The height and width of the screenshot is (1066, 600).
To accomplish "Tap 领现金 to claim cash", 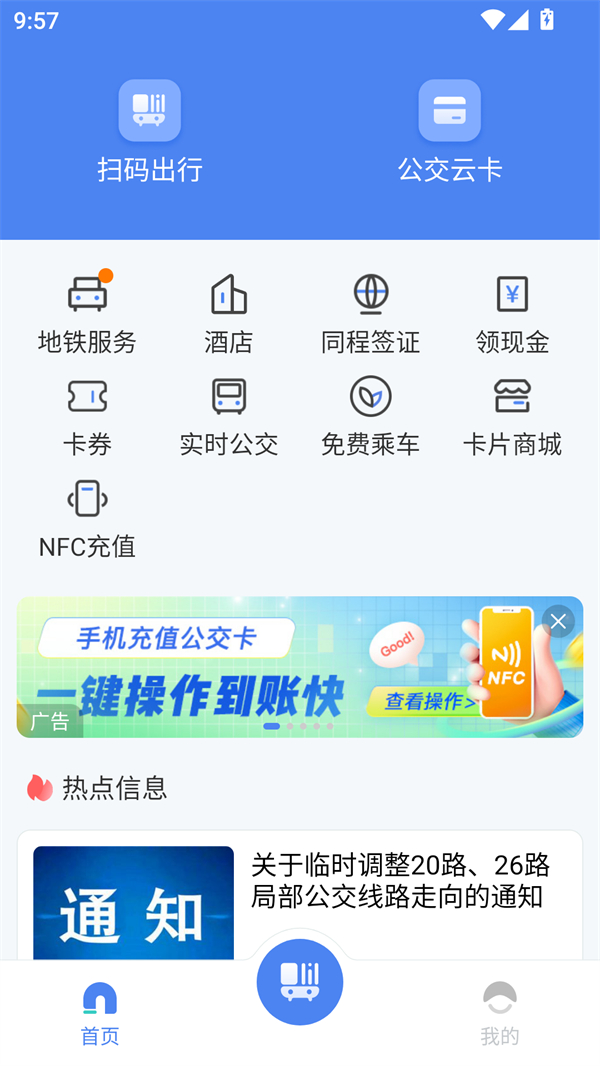I will click(512, 313).
